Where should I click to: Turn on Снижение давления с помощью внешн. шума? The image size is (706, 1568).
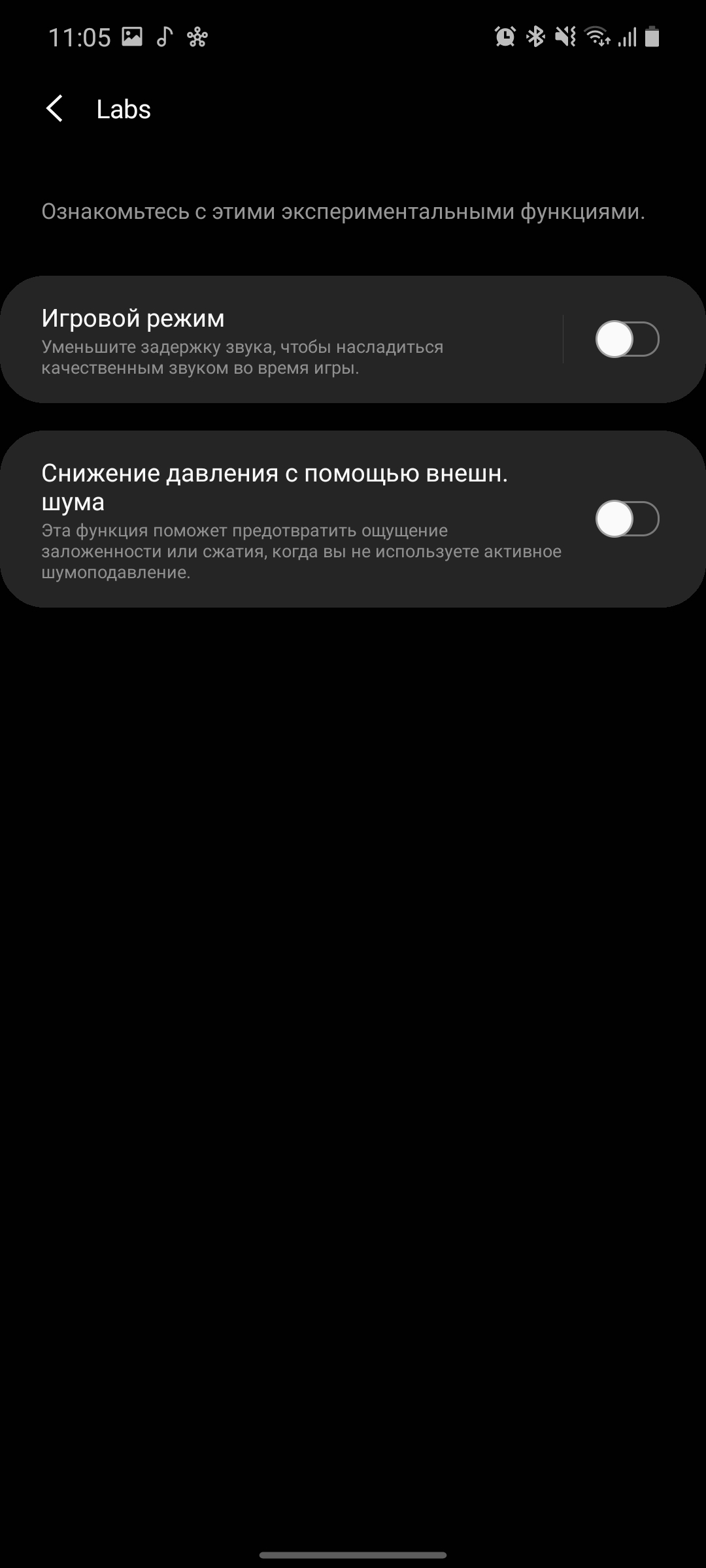point(626,519)
